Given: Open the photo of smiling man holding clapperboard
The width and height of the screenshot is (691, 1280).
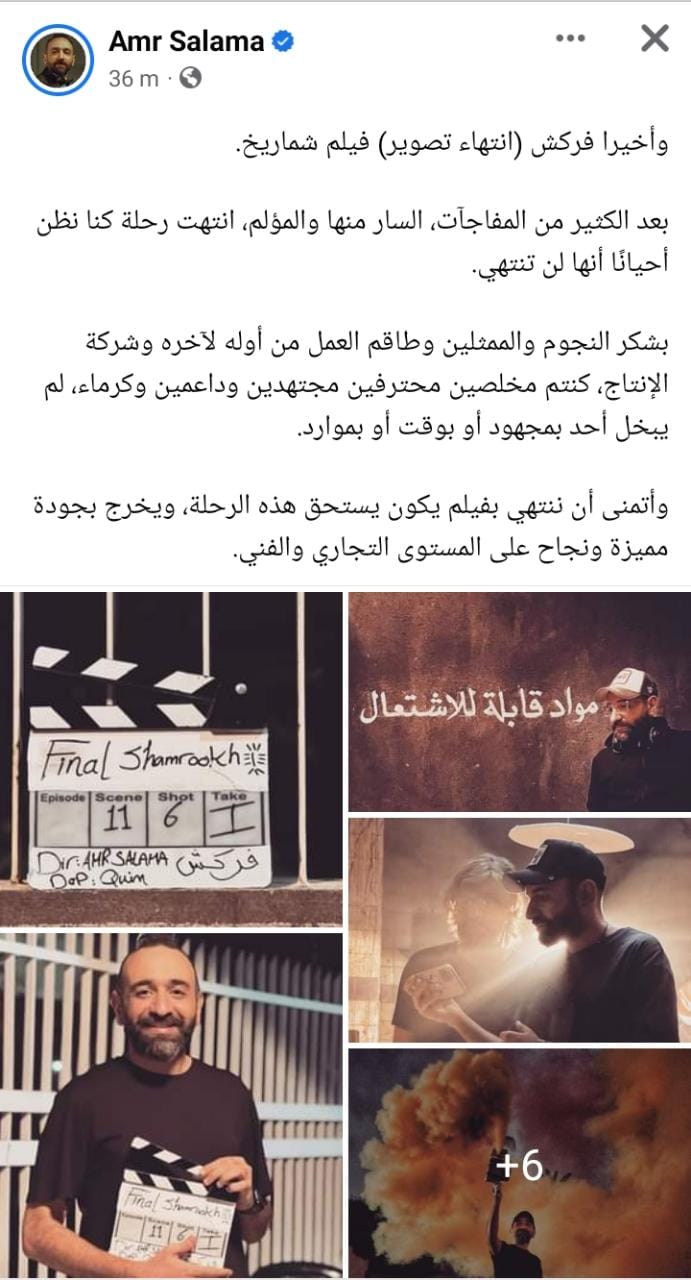Looking at the screenshot, I should pos(170,1105).
